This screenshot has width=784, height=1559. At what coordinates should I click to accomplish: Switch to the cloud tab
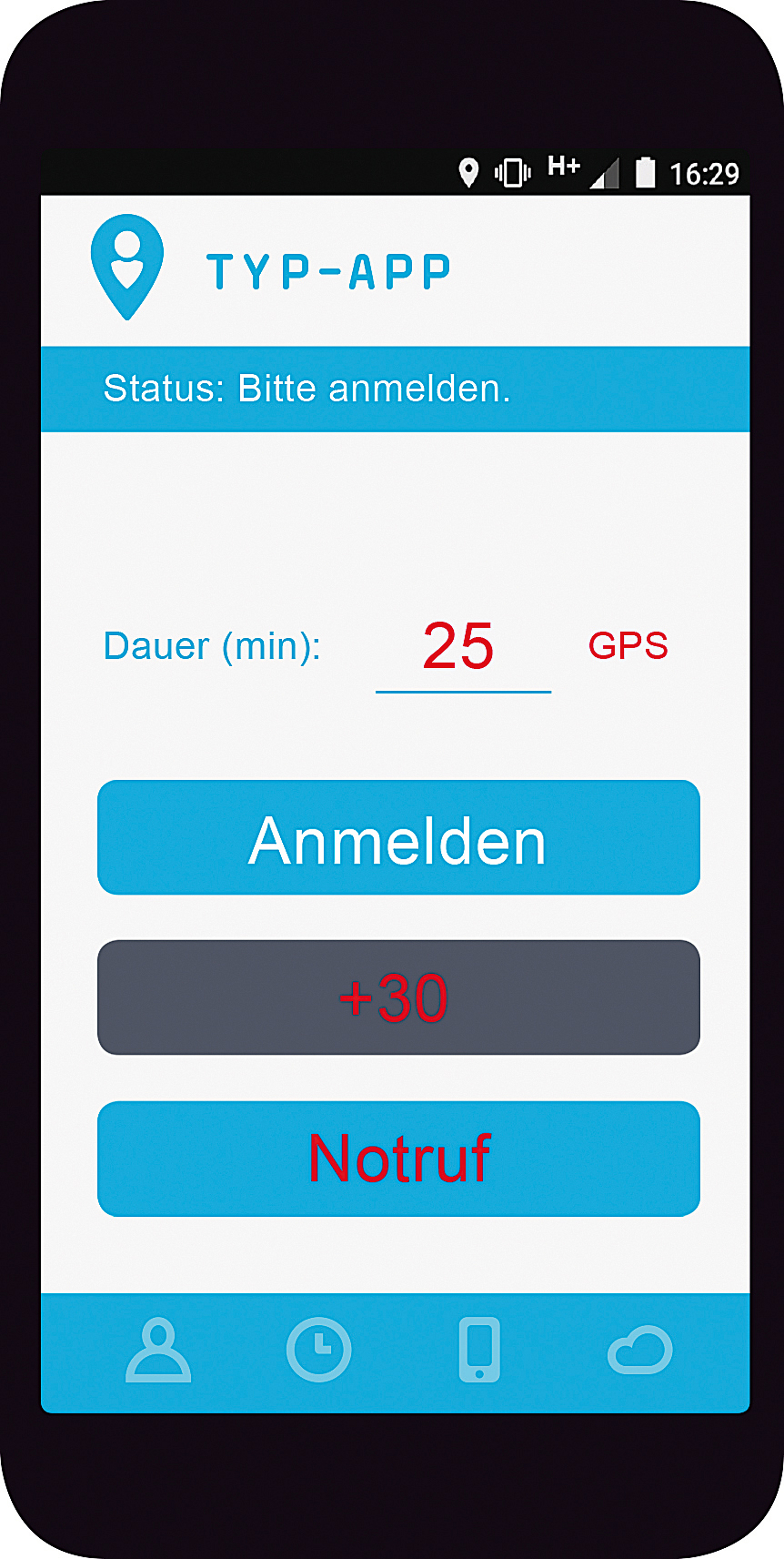tap(639, 1350)
